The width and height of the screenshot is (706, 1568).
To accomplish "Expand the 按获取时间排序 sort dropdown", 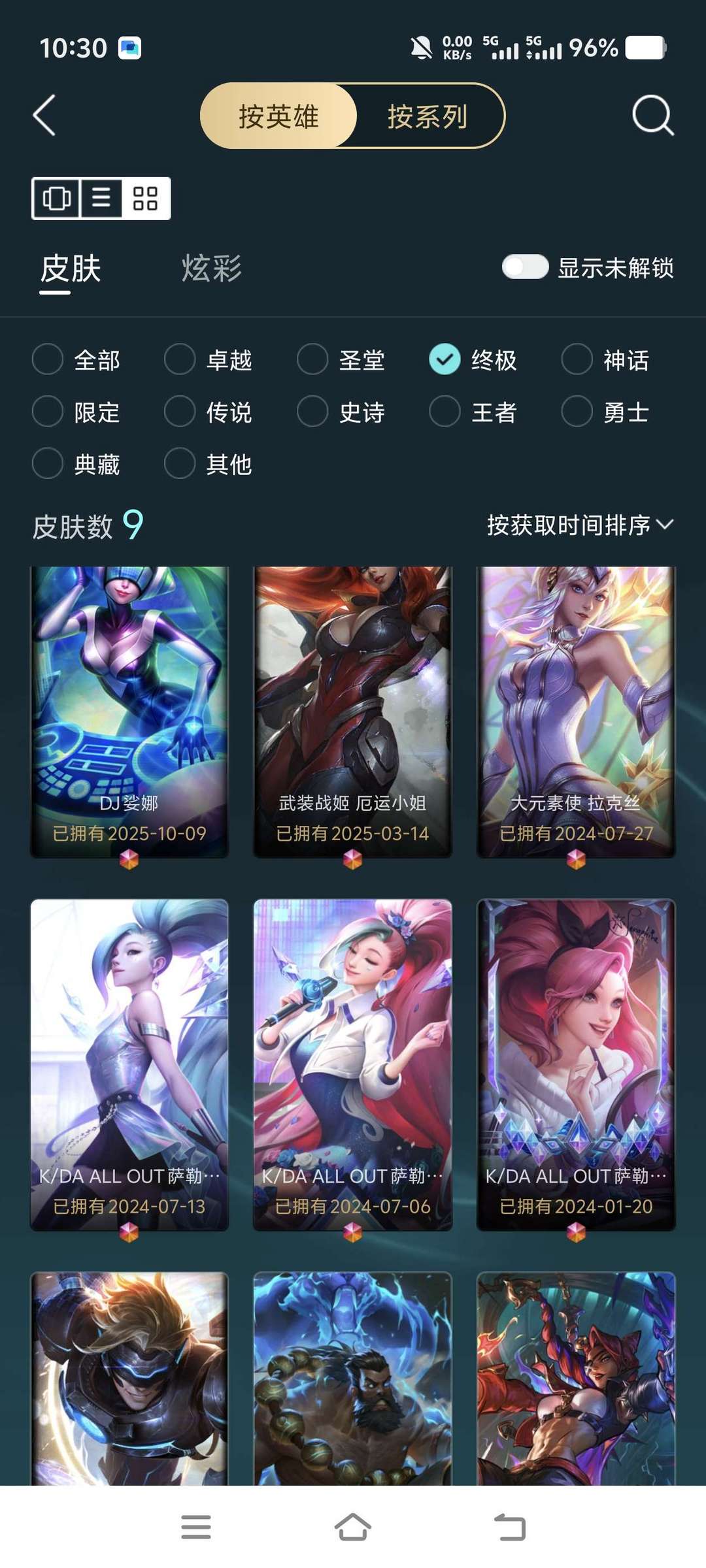I will 579,525.
